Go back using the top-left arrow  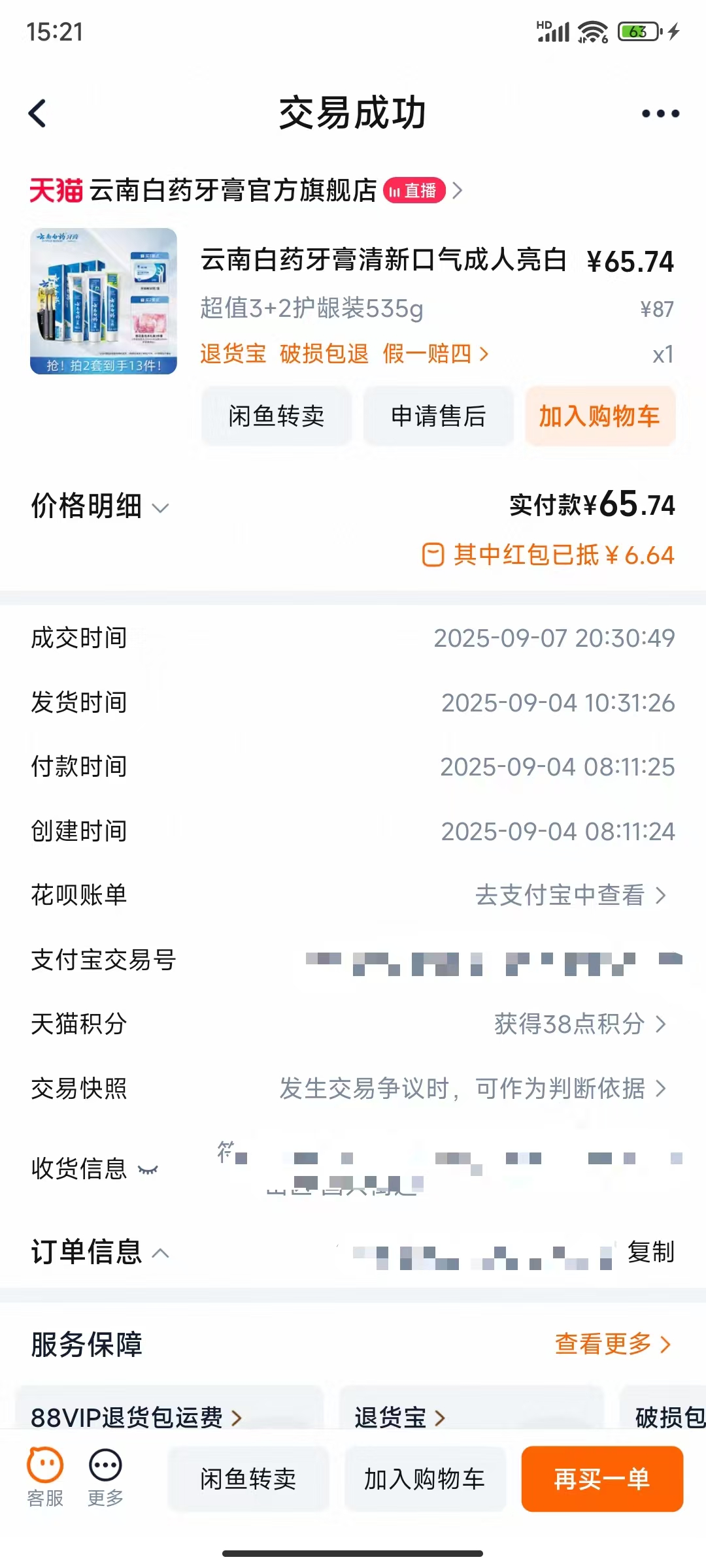[38, 114]
